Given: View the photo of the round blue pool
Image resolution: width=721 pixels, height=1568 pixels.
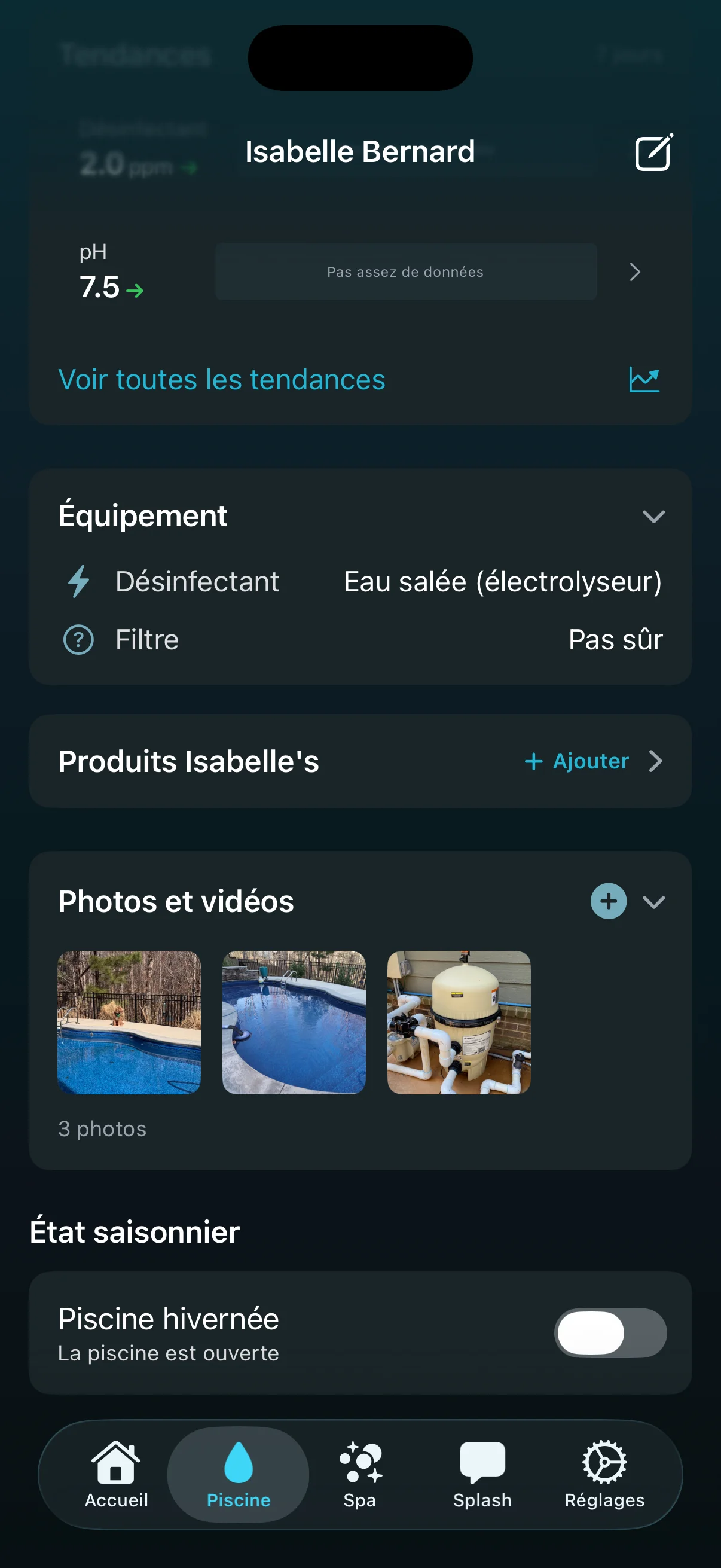Looking at the screenshot, I should (294, 1023).
